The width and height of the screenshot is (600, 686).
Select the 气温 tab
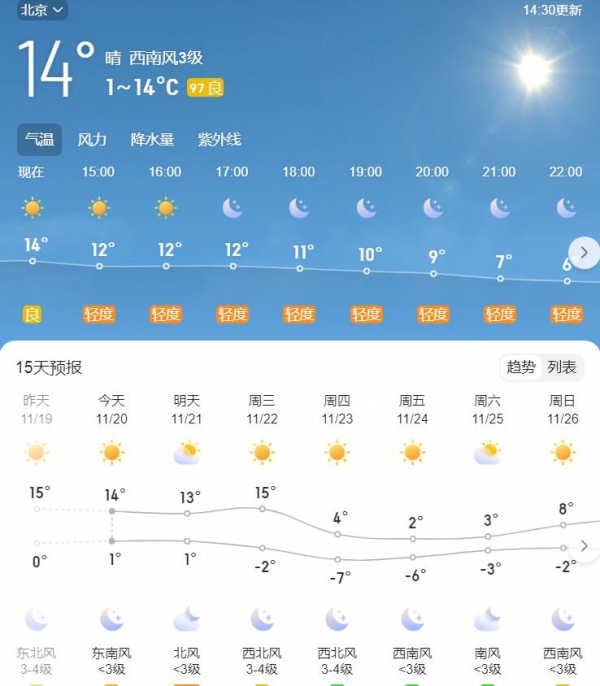[39, 140]
